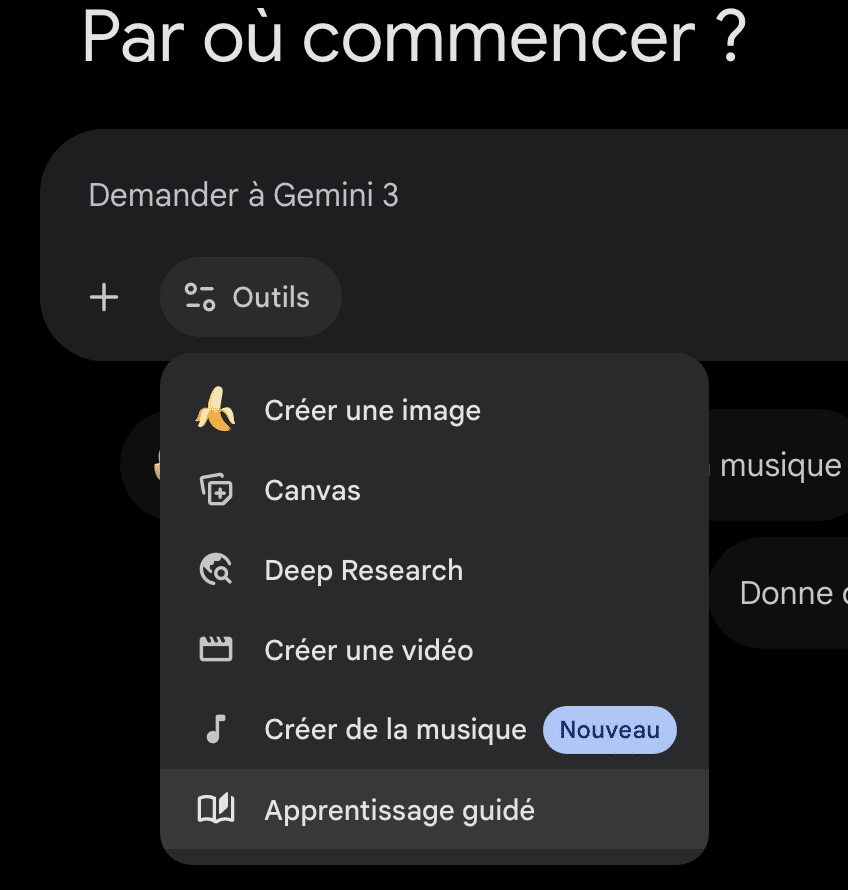This screenshot has width=848, height=890.
Task: Open Canvas from the tools menu
Action: (312, 491)
